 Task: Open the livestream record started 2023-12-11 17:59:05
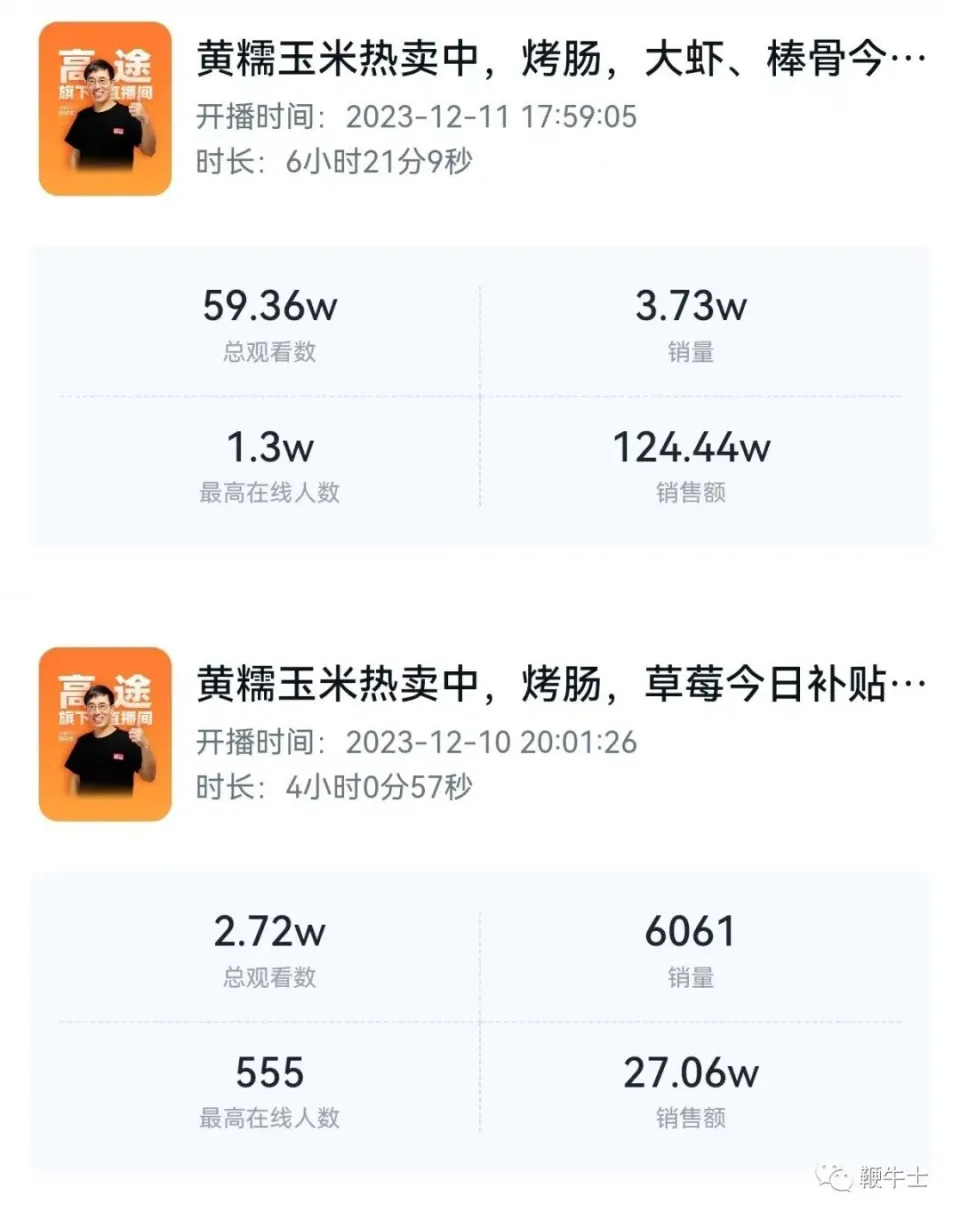coord(560,64)
